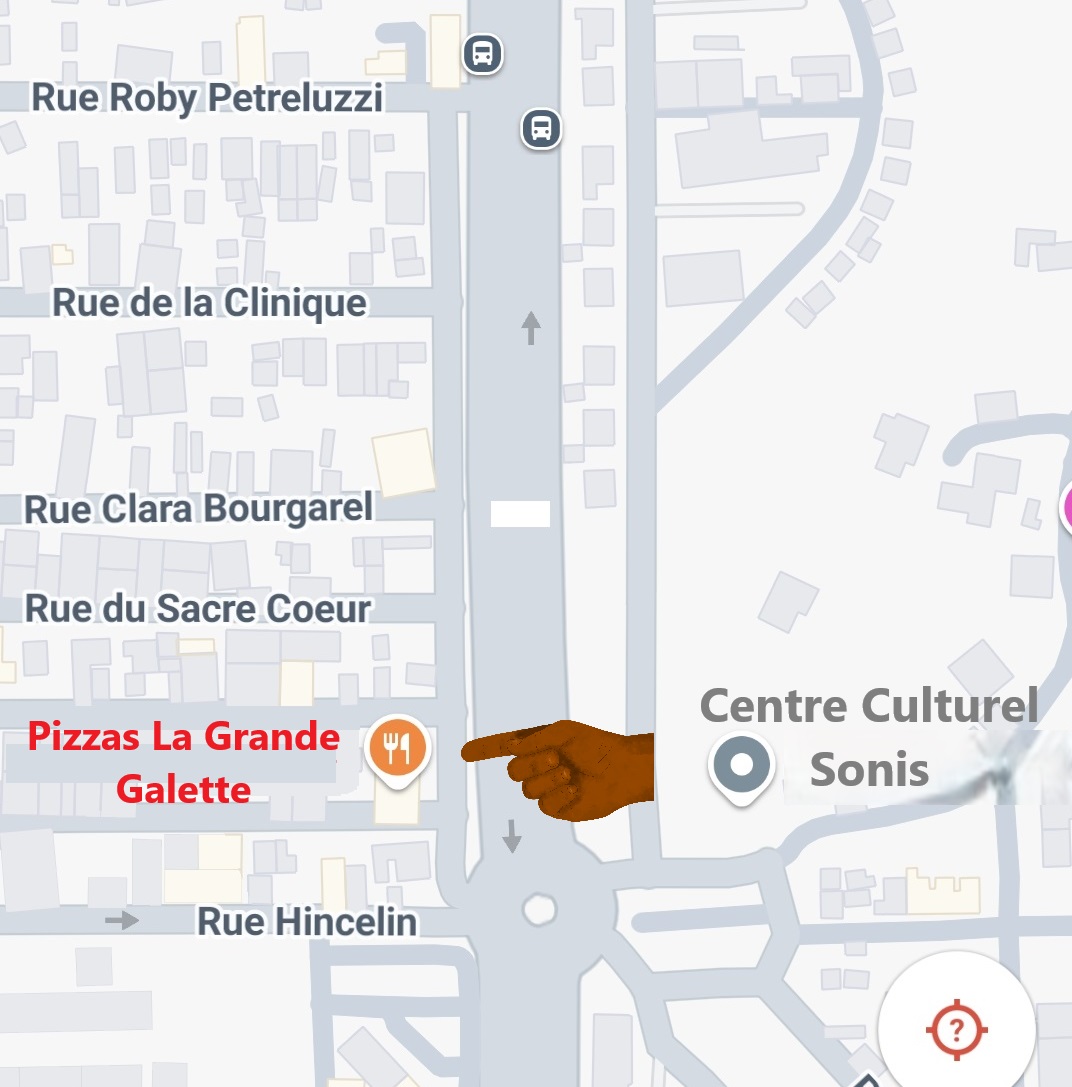The height and width of the screenshot is (1087, 1072).
Task: Select the Rue Clara Bourgarel street name
Action: coord(198,509)
